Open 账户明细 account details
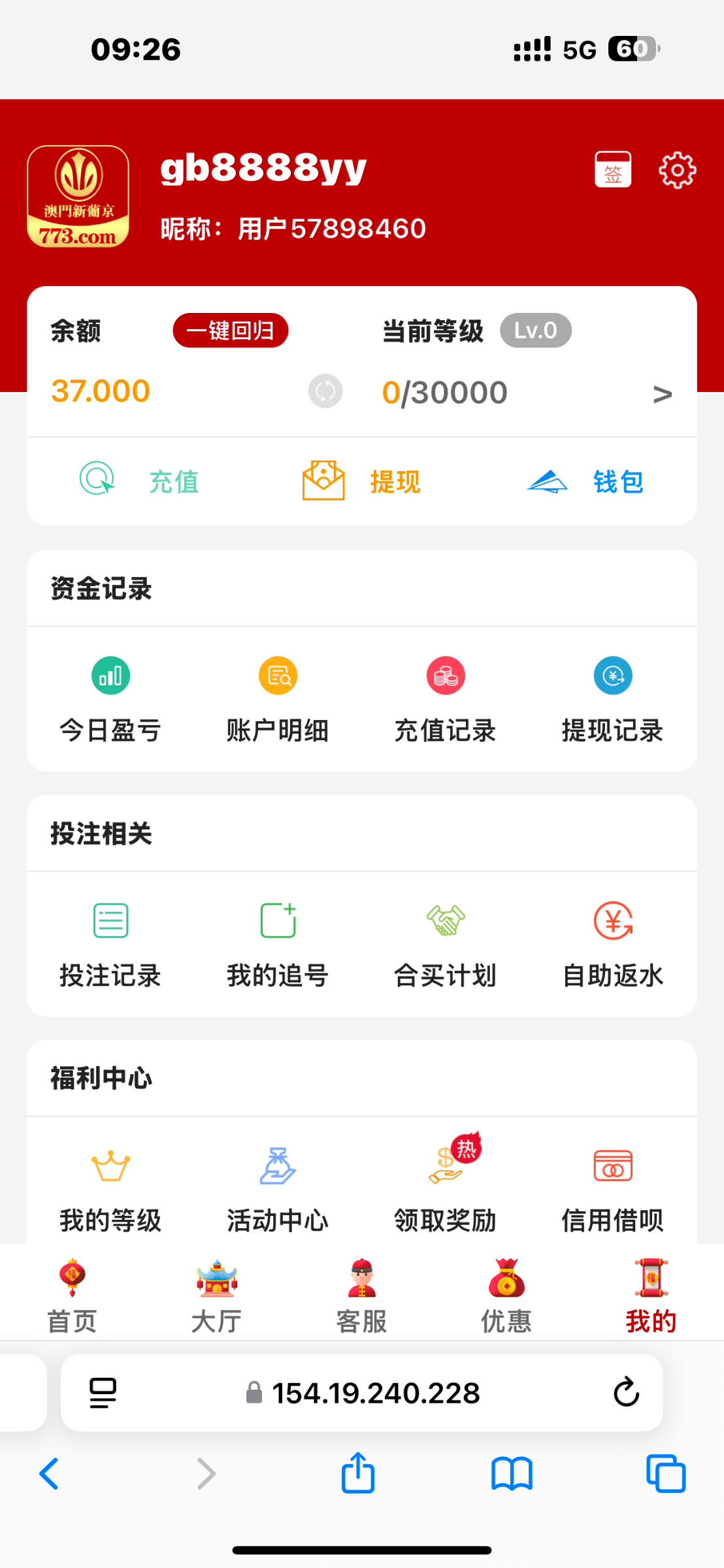The image size is (724, 1568). point(278,700)
